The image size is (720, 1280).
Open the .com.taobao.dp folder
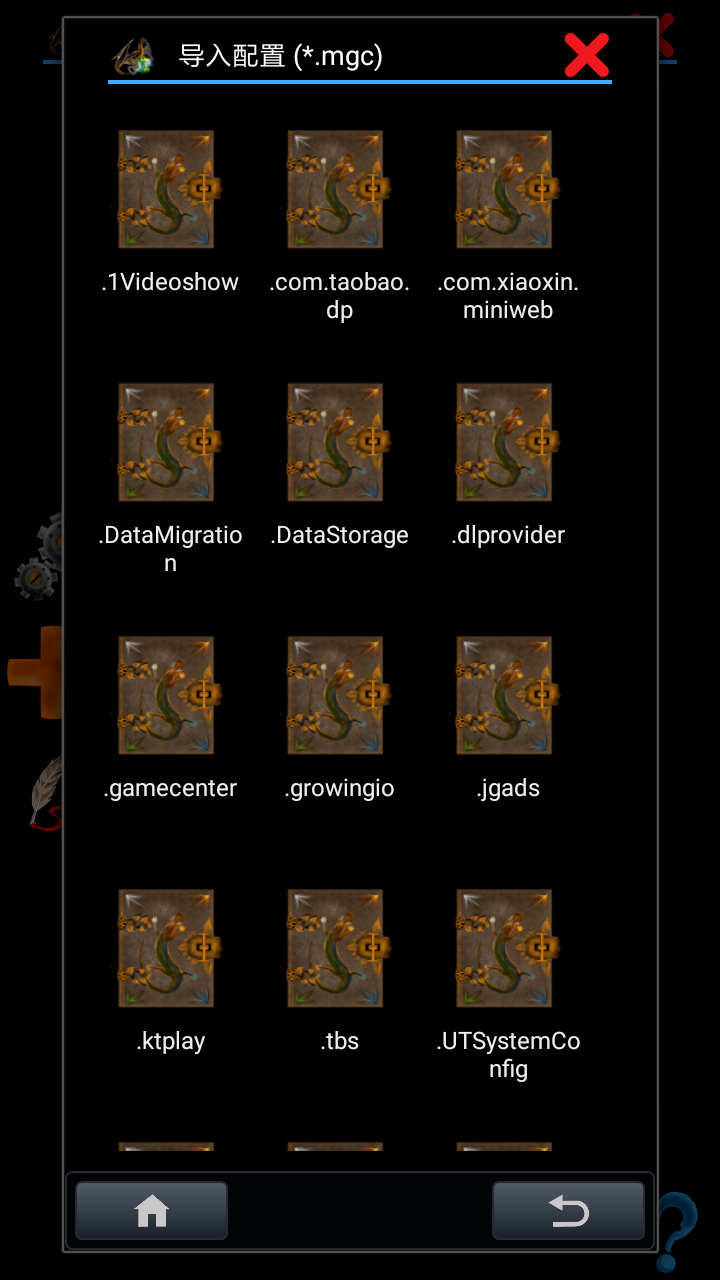click(x=337, y=190)
